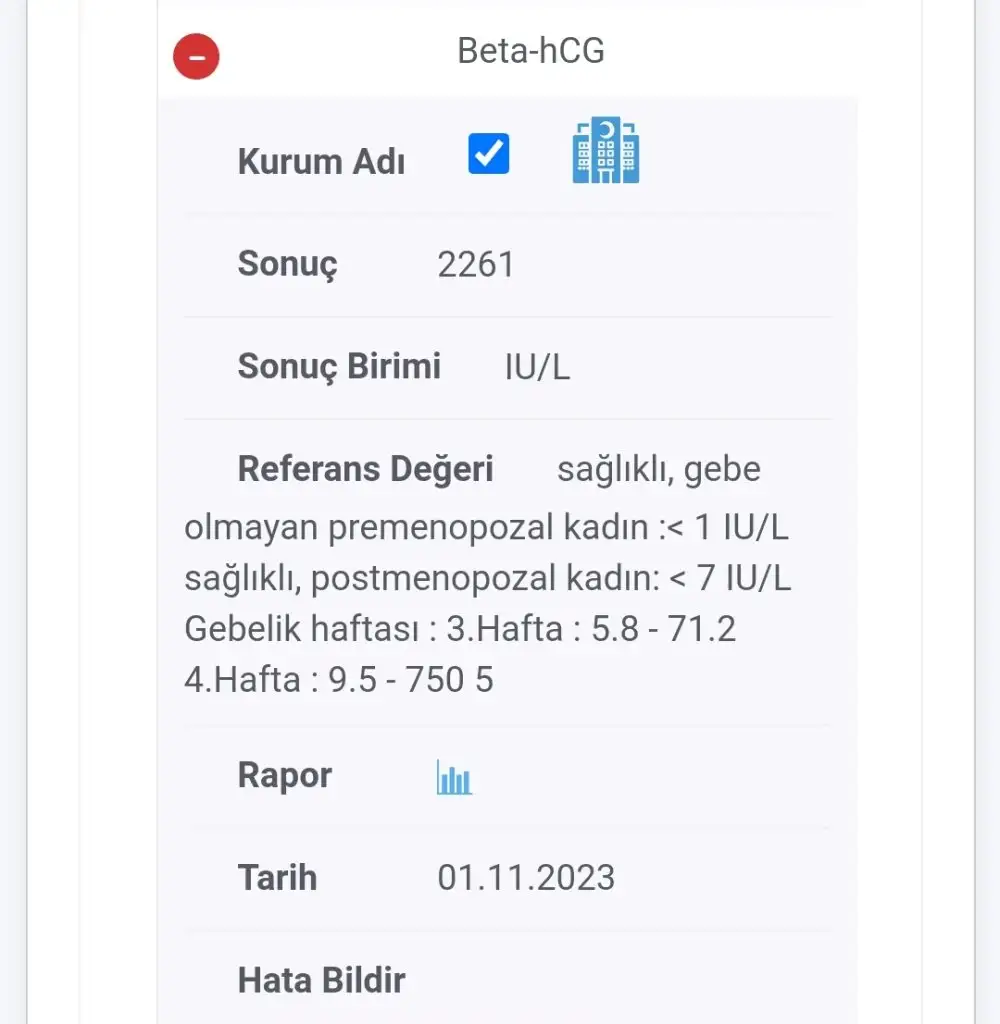Collapse the Beta-hCG result section

(196, 56)
